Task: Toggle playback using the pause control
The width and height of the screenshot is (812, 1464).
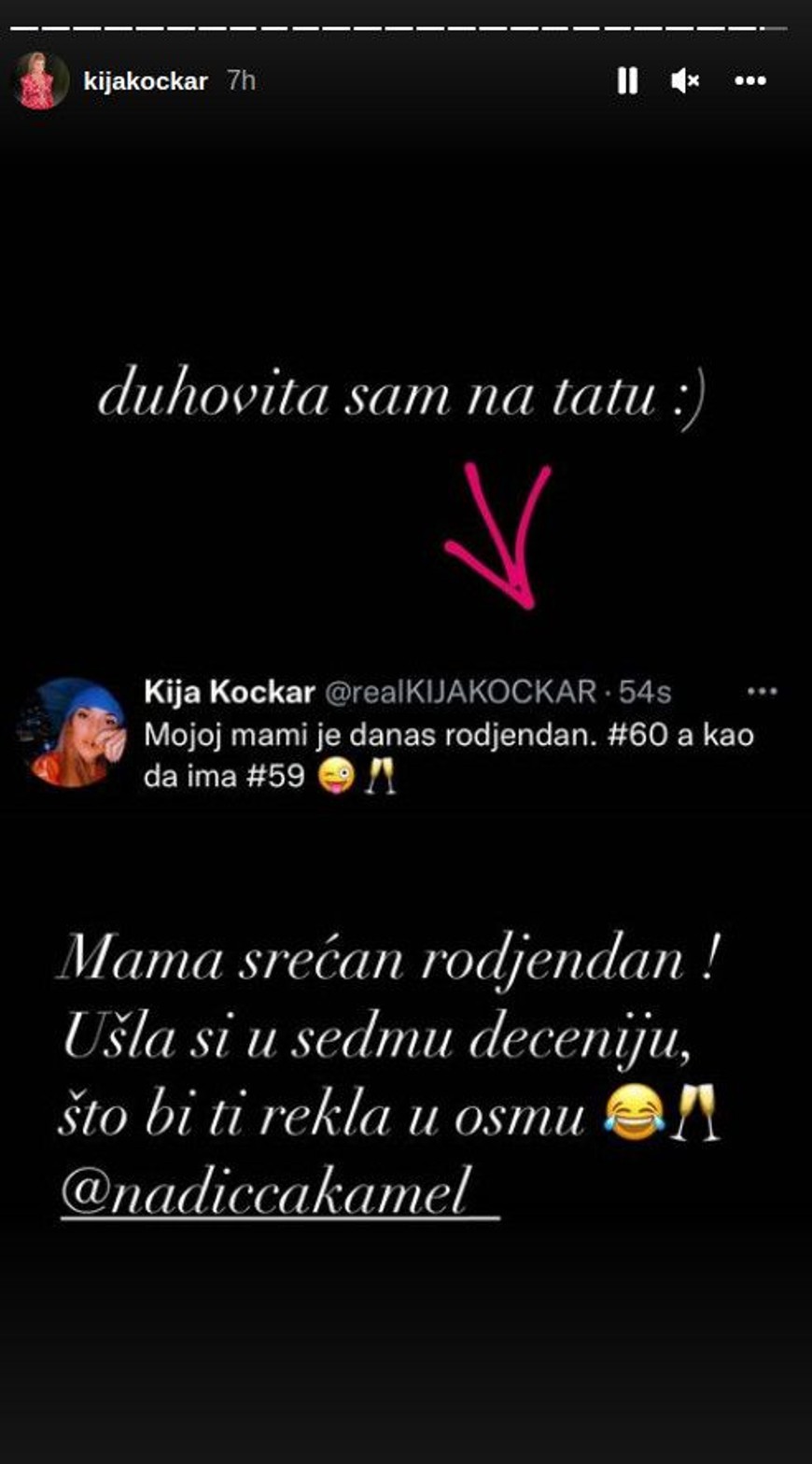Action: [627, 82]
